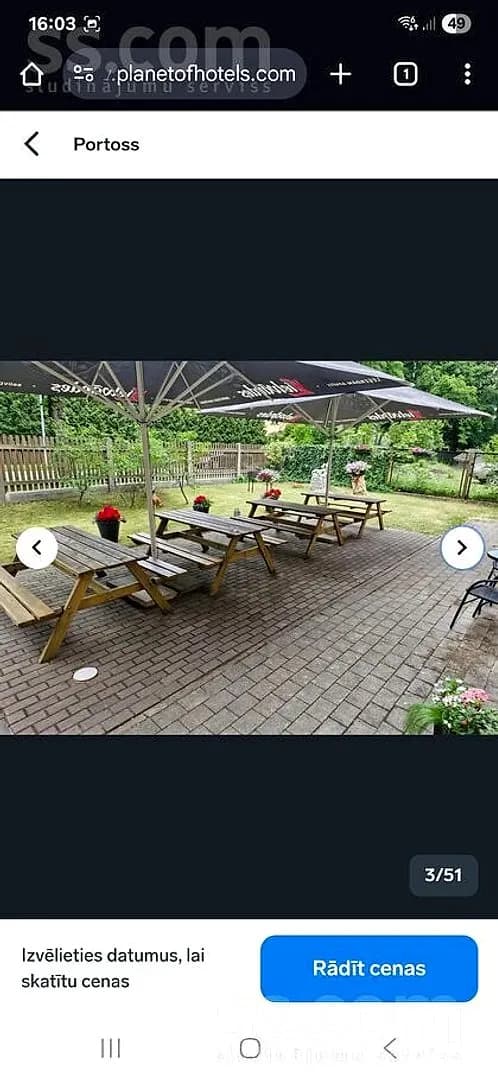
Task: Edit the planetofhotels.com address bar
Action: [185, 74]
